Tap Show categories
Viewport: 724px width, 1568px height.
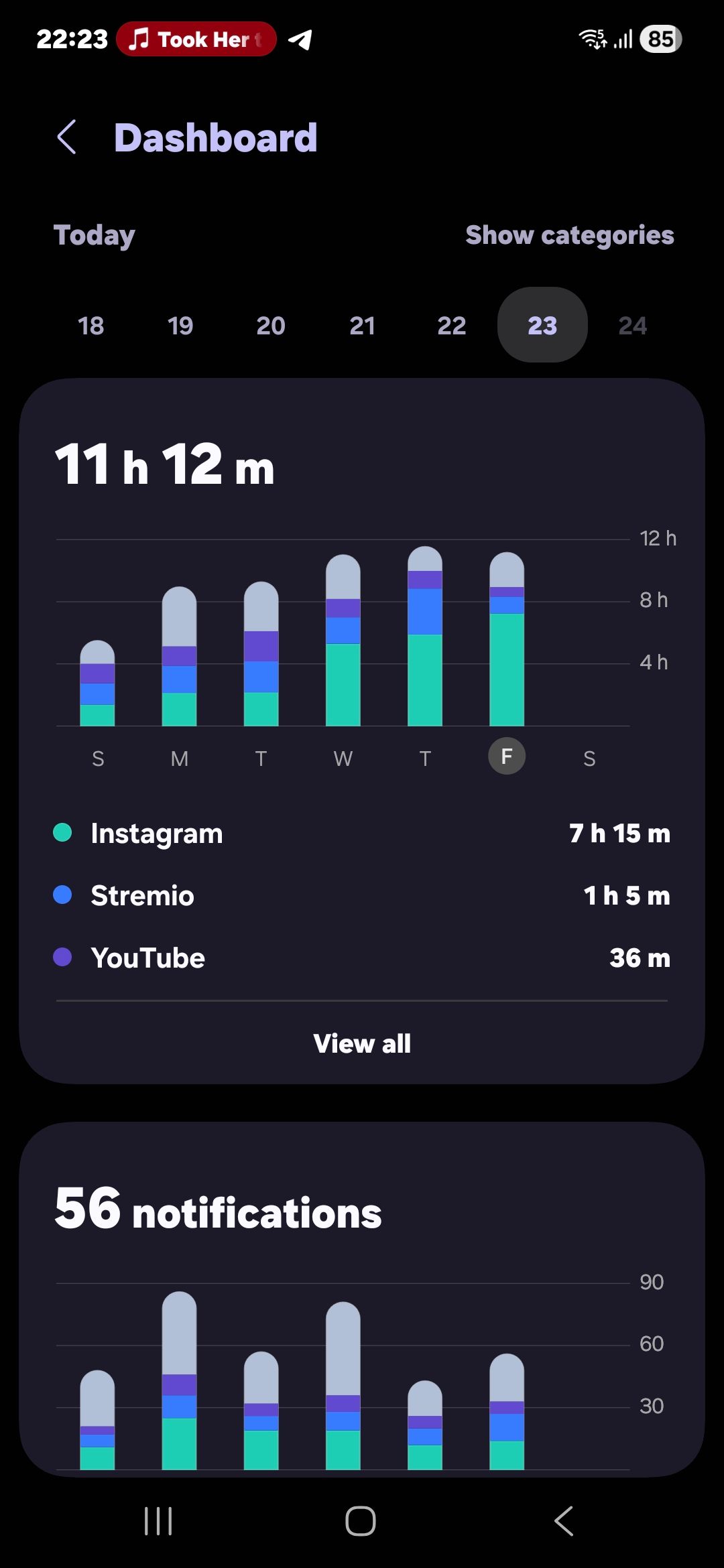[569, 235]
